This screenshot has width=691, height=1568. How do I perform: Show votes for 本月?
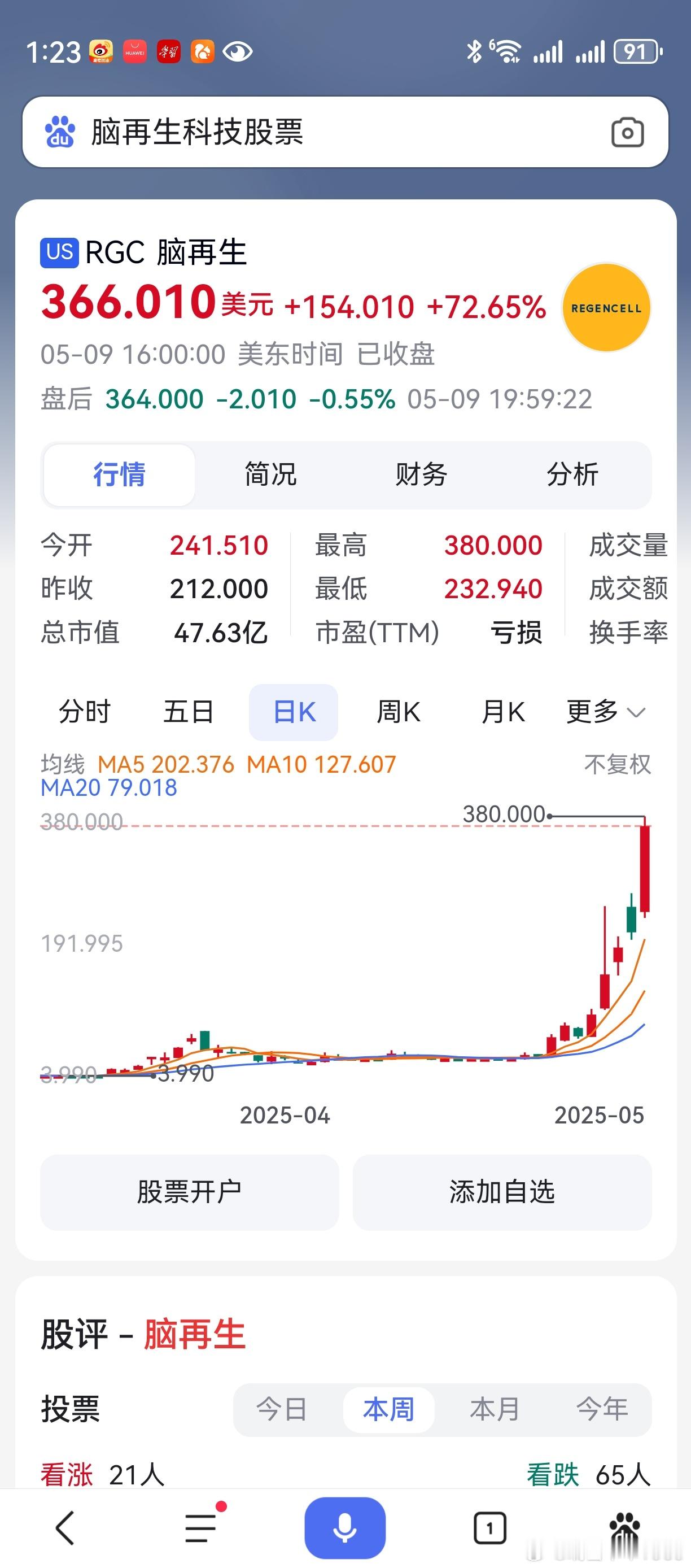pyautogui.click(x=495, y=1409)
